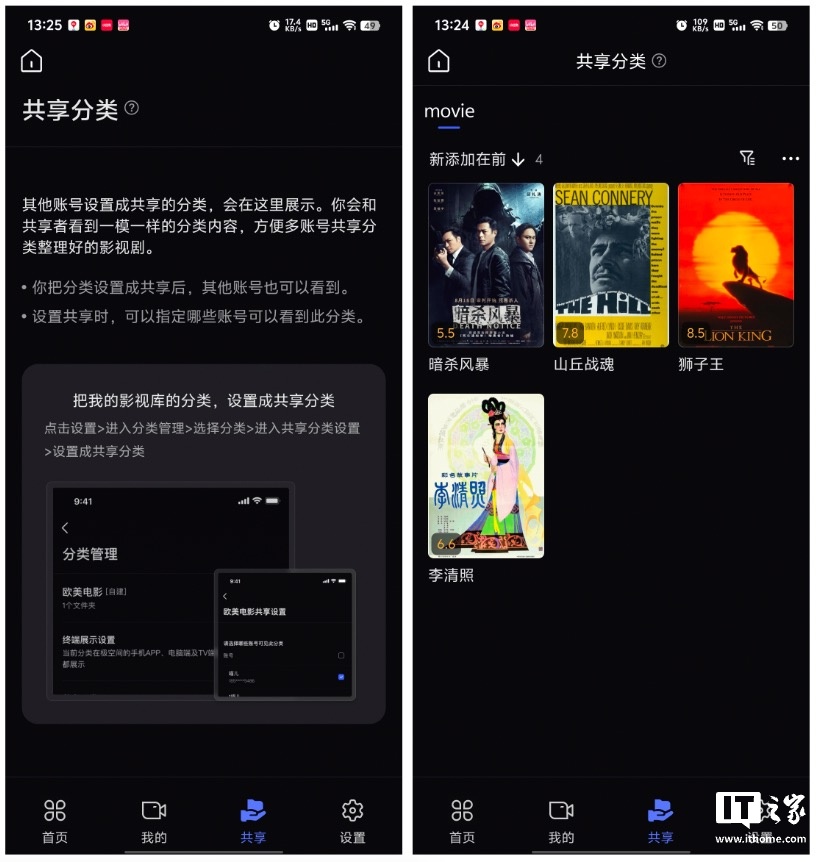Change the 新添加在前 sort order

point(477,159)
